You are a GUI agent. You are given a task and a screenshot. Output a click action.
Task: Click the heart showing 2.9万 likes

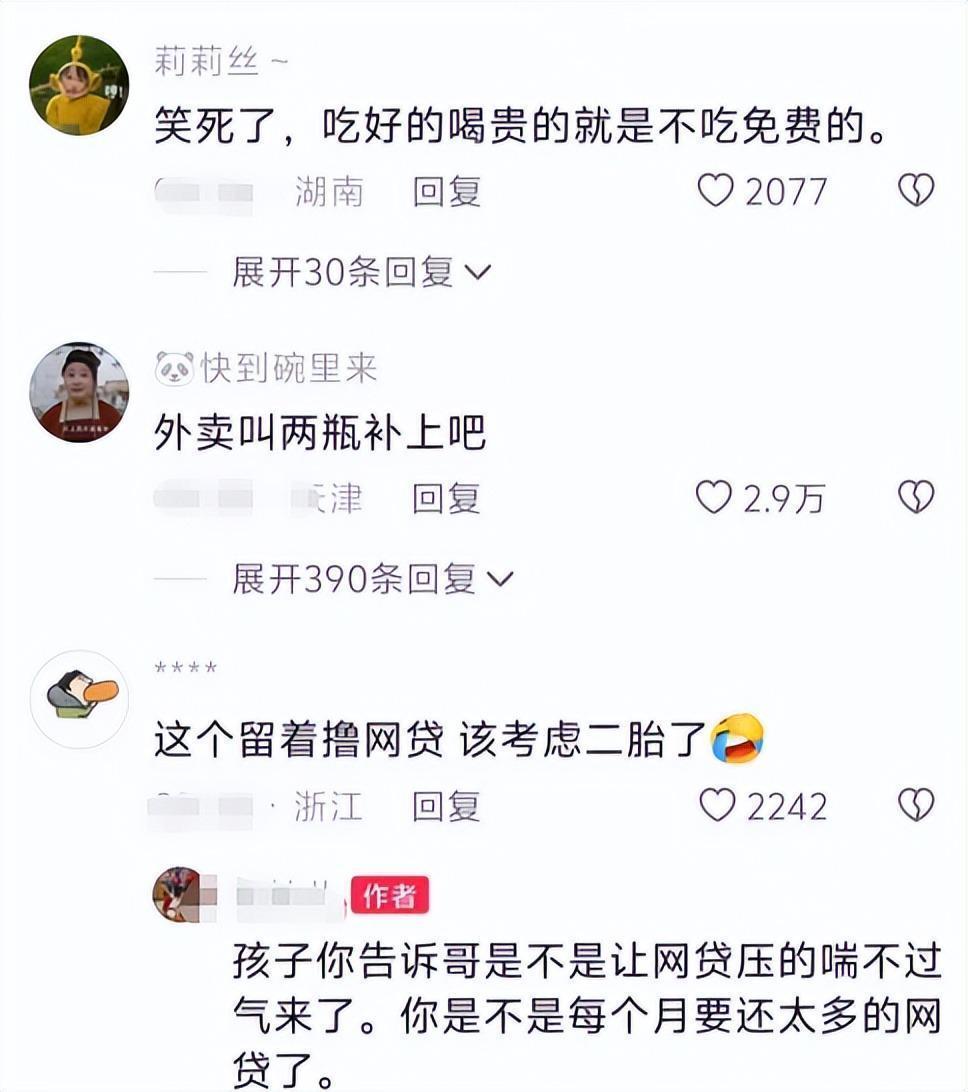click(x=712, y=494)
